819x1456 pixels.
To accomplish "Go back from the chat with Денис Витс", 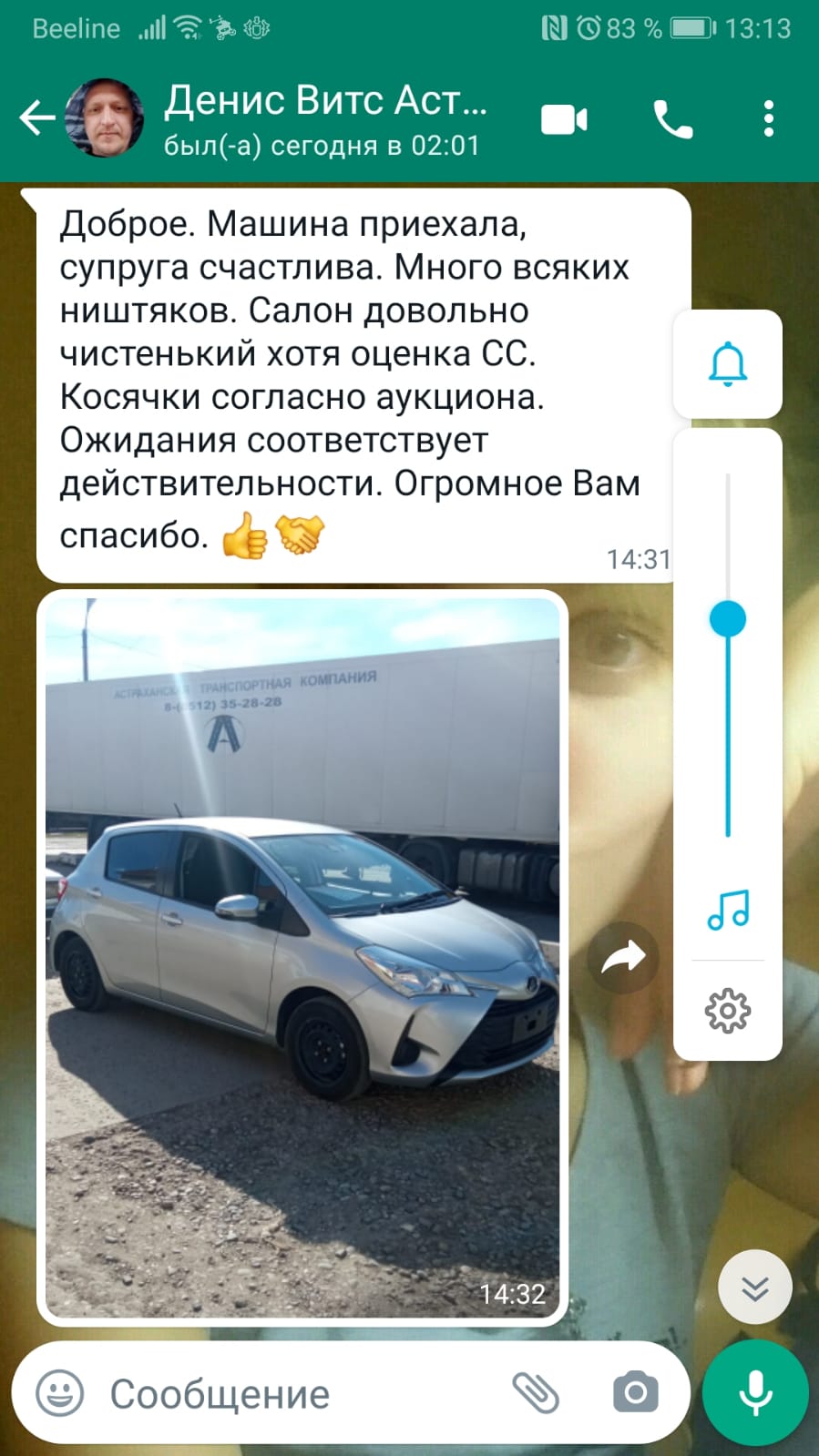I will coord(36,118).
